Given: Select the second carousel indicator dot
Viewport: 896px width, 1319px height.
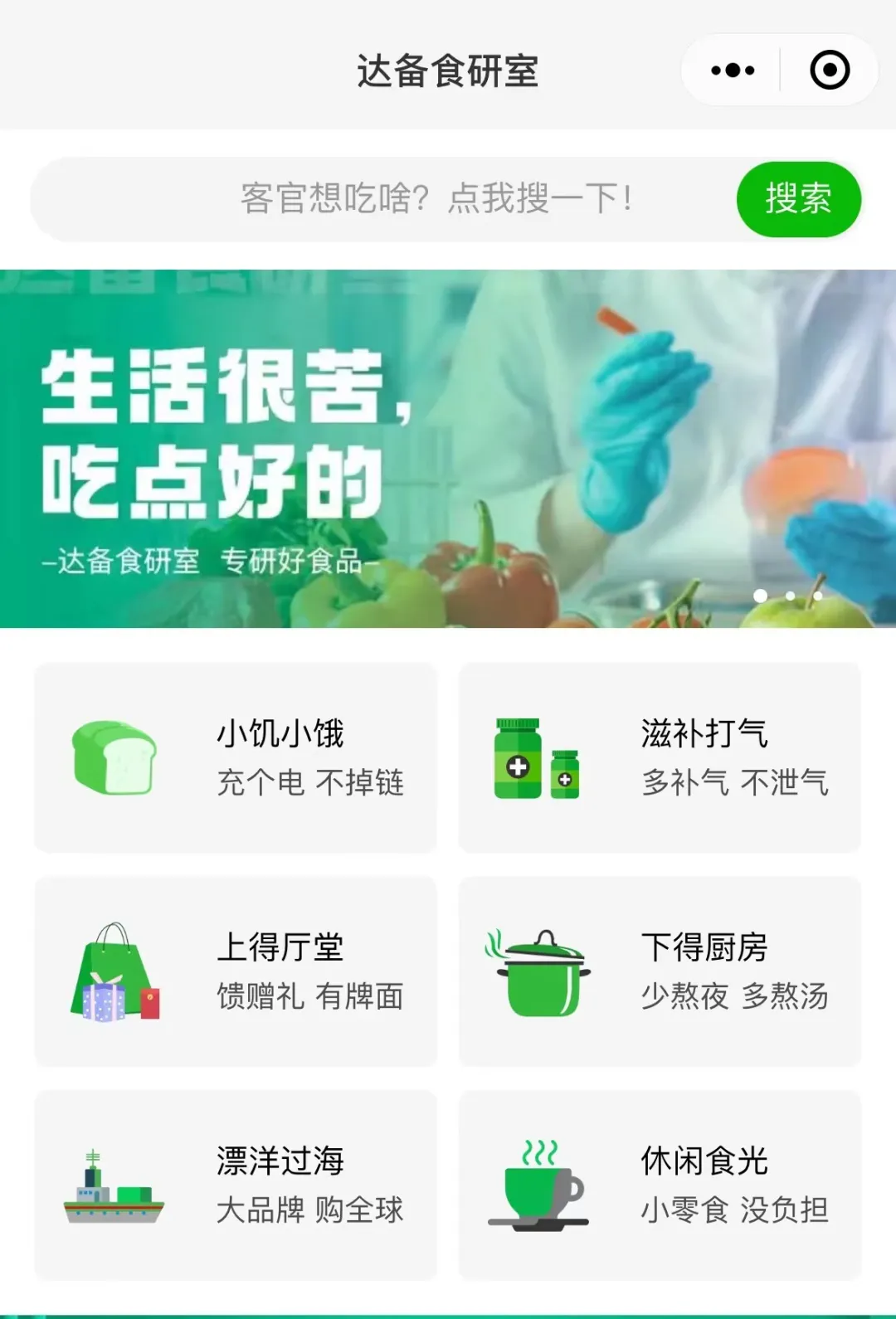Looking at the screenshot, I should click(x=789, y=596).
